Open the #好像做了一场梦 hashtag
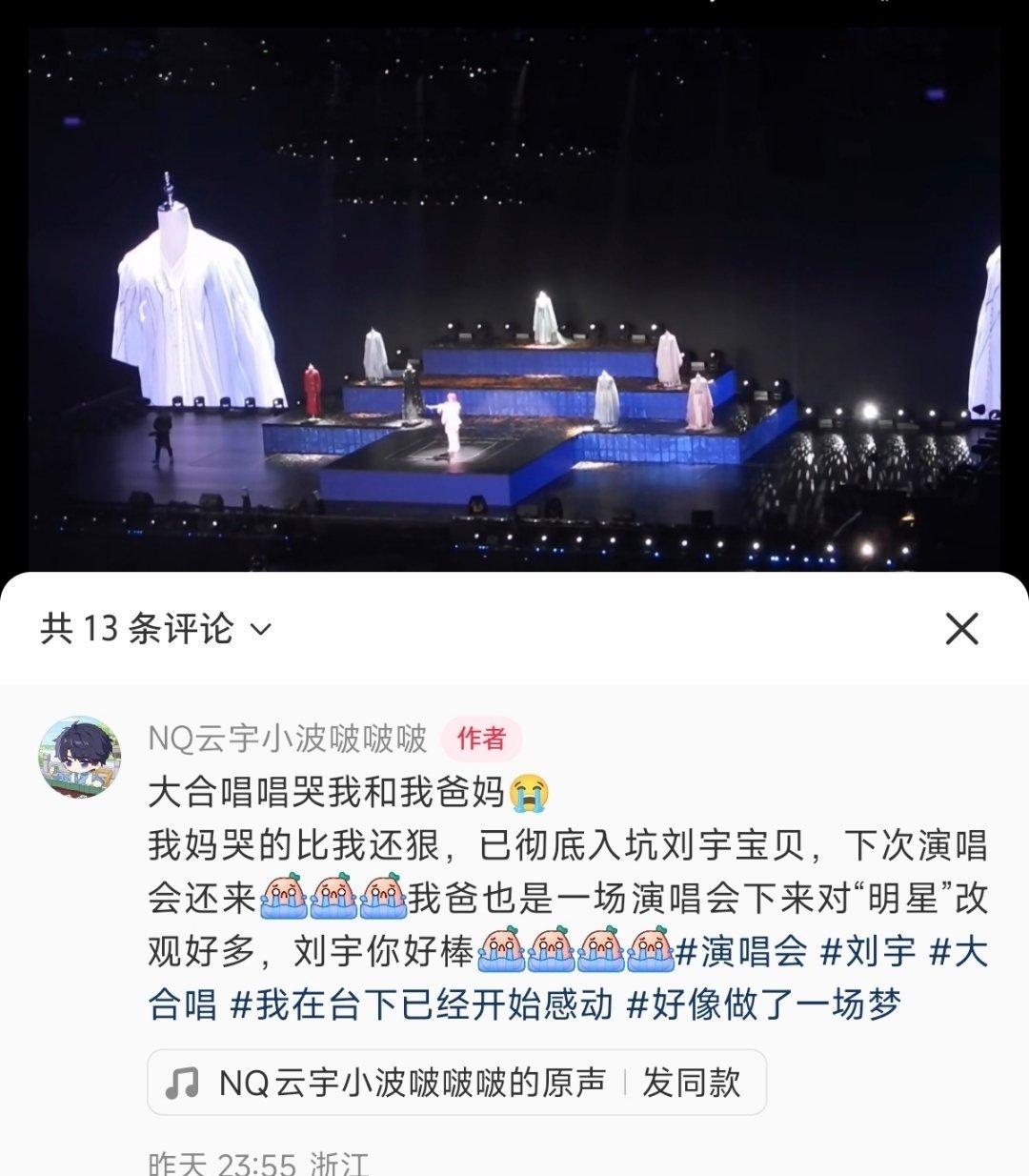Viewport: 1029px width, 1176px height. (763, 1004)
